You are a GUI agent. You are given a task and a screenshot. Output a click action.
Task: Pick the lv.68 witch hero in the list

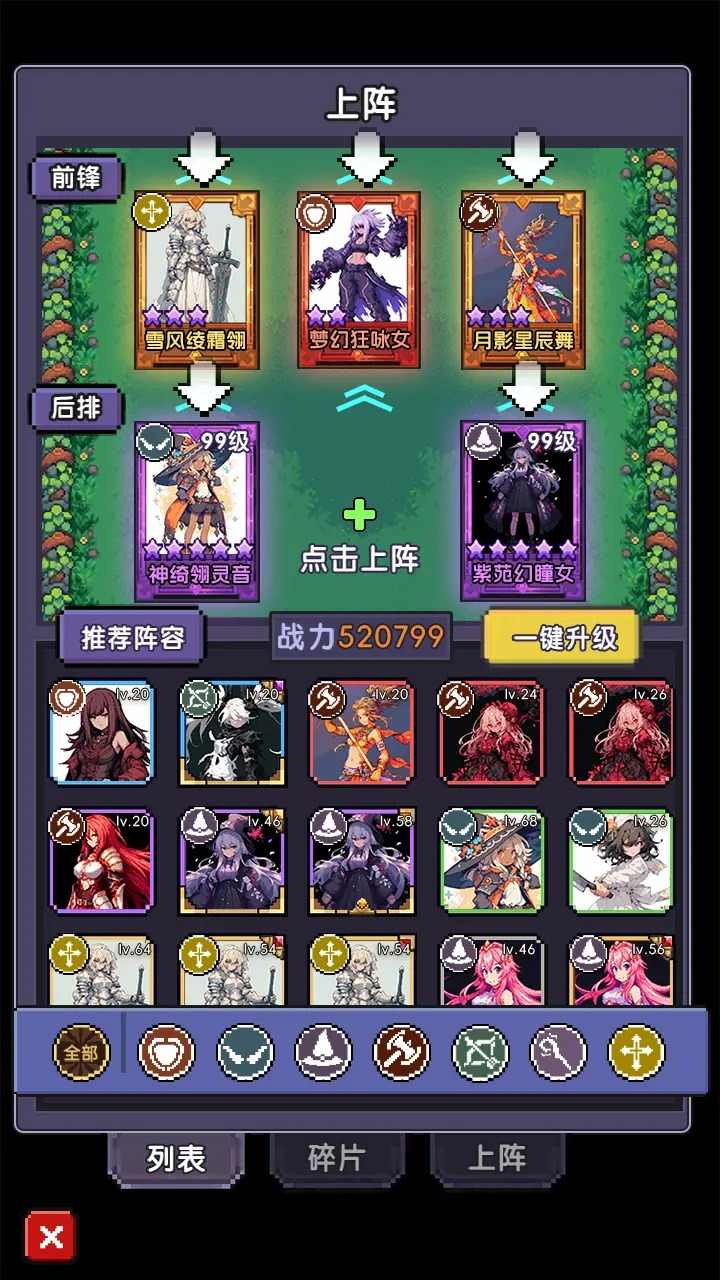click(491, 861)
